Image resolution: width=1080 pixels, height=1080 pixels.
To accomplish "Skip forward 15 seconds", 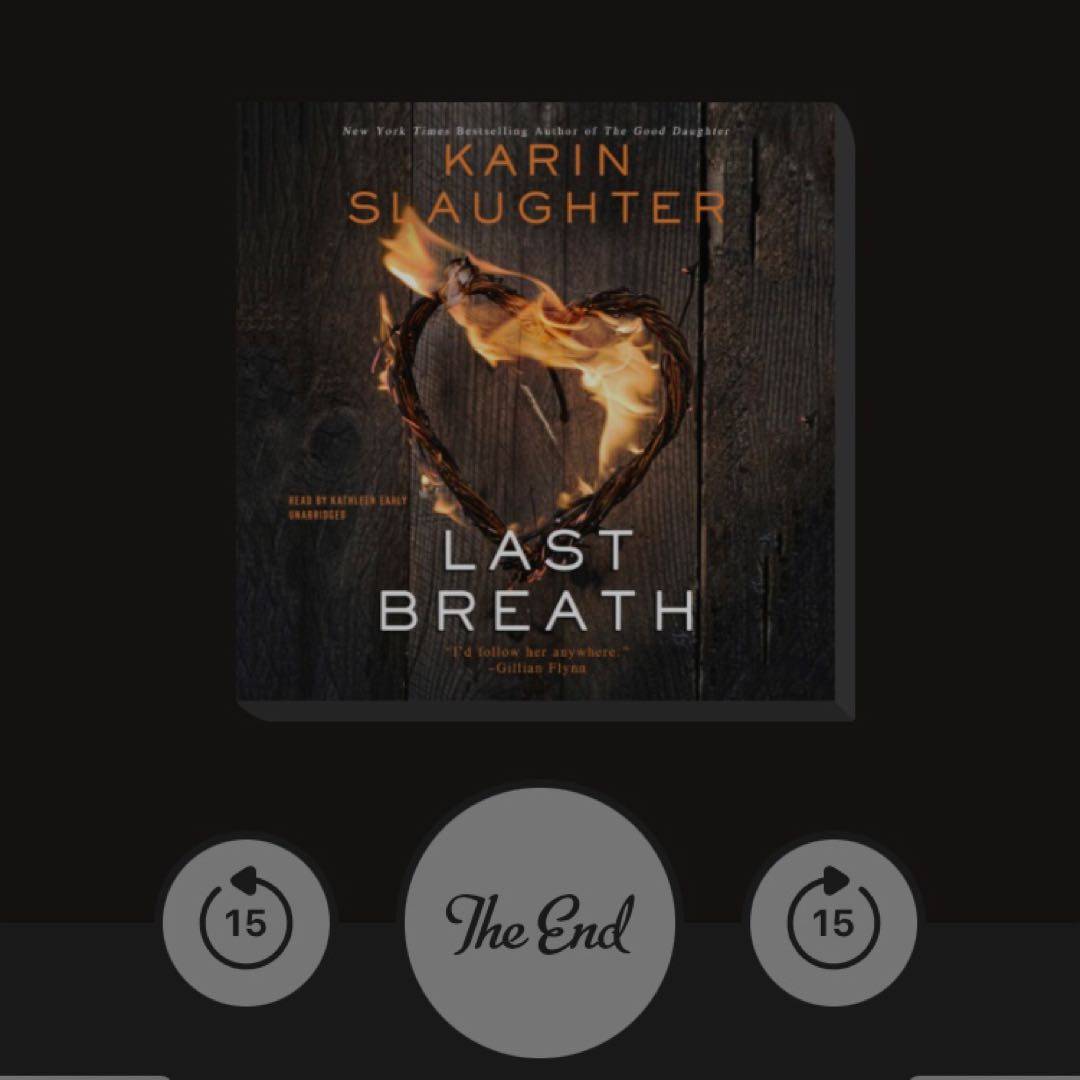I will pos(833,921).
